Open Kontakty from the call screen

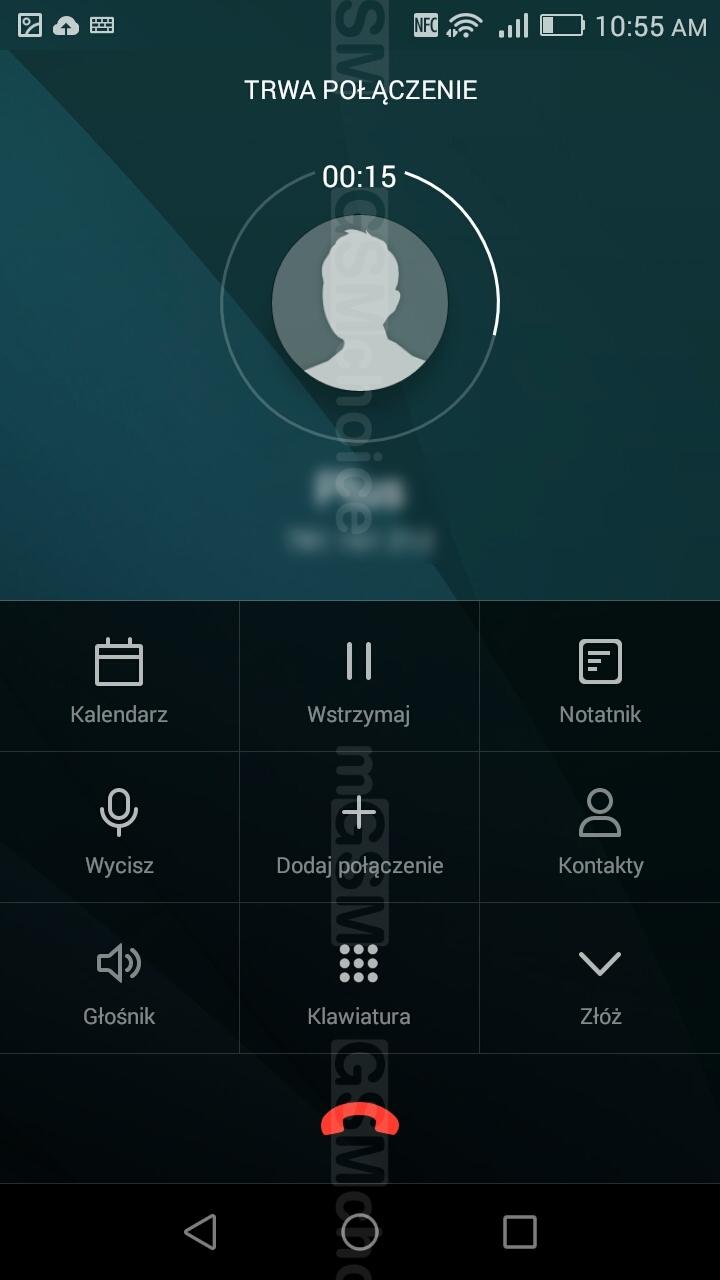(600, 828)
